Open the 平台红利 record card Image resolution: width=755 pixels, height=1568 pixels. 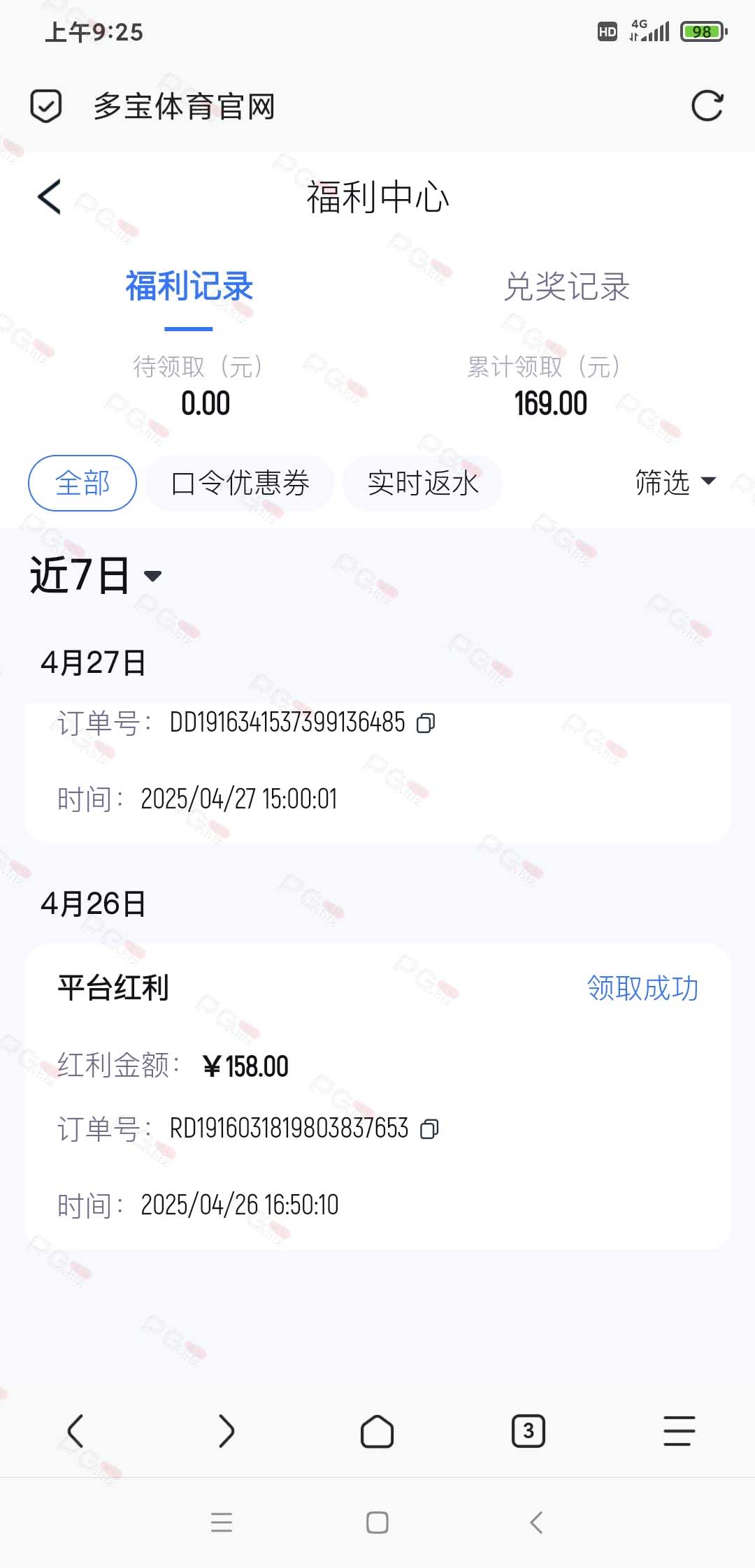(x=377, y=1096)
